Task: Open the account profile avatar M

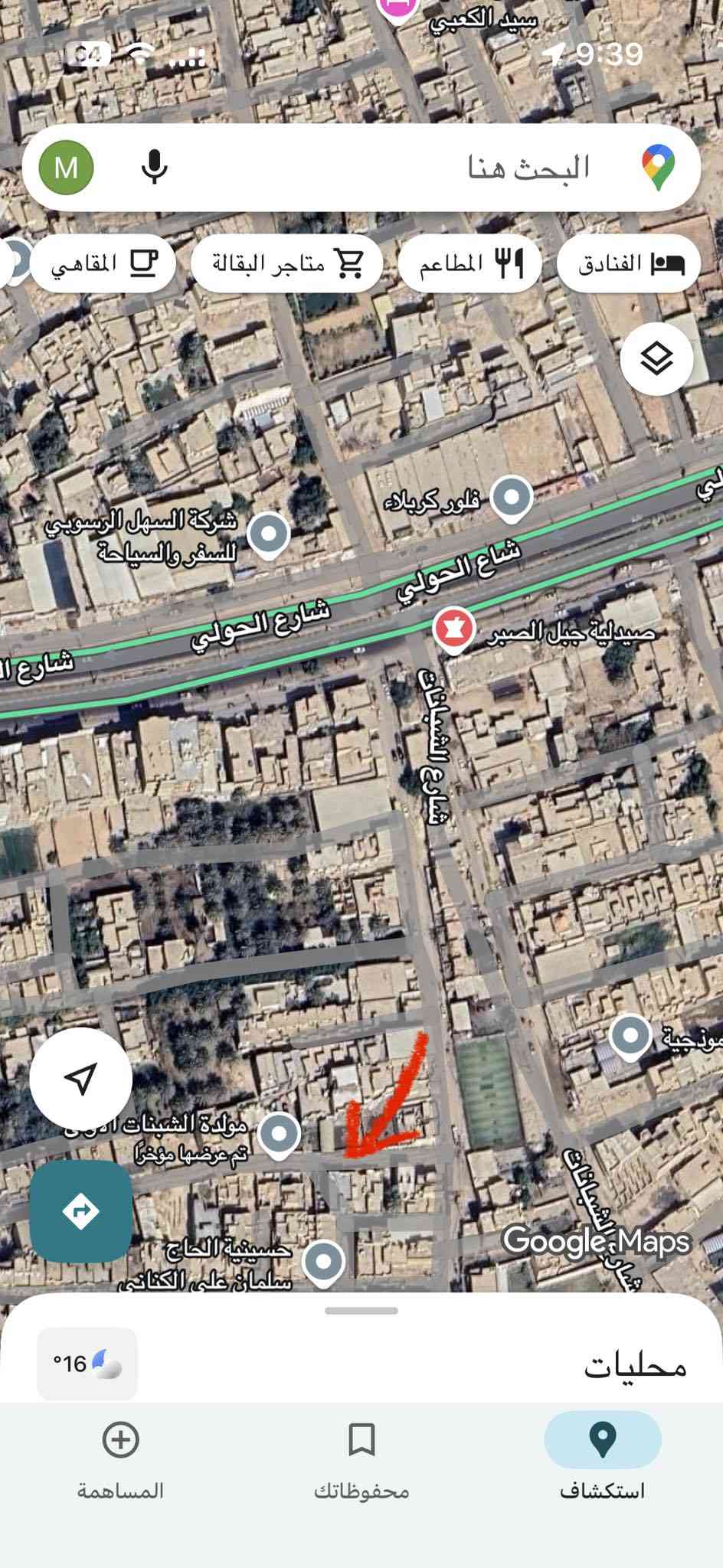Action: [67, 167]
